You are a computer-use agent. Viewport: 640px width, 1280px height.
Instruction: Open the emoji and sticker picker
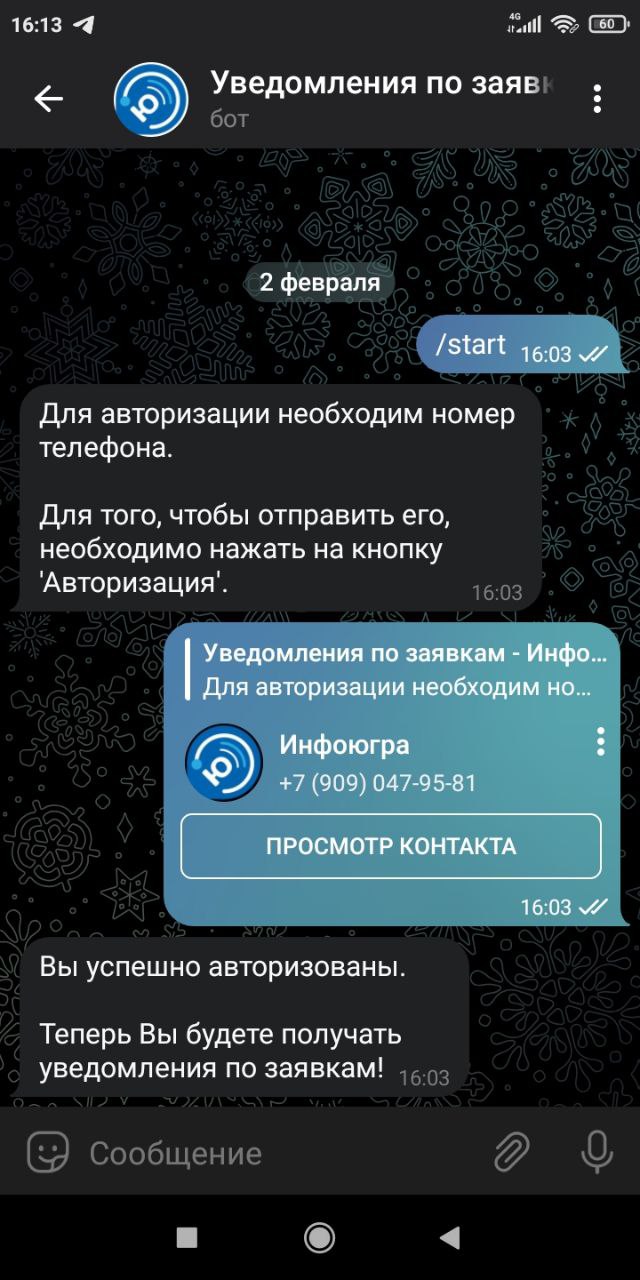click(x=47, y=1152)
